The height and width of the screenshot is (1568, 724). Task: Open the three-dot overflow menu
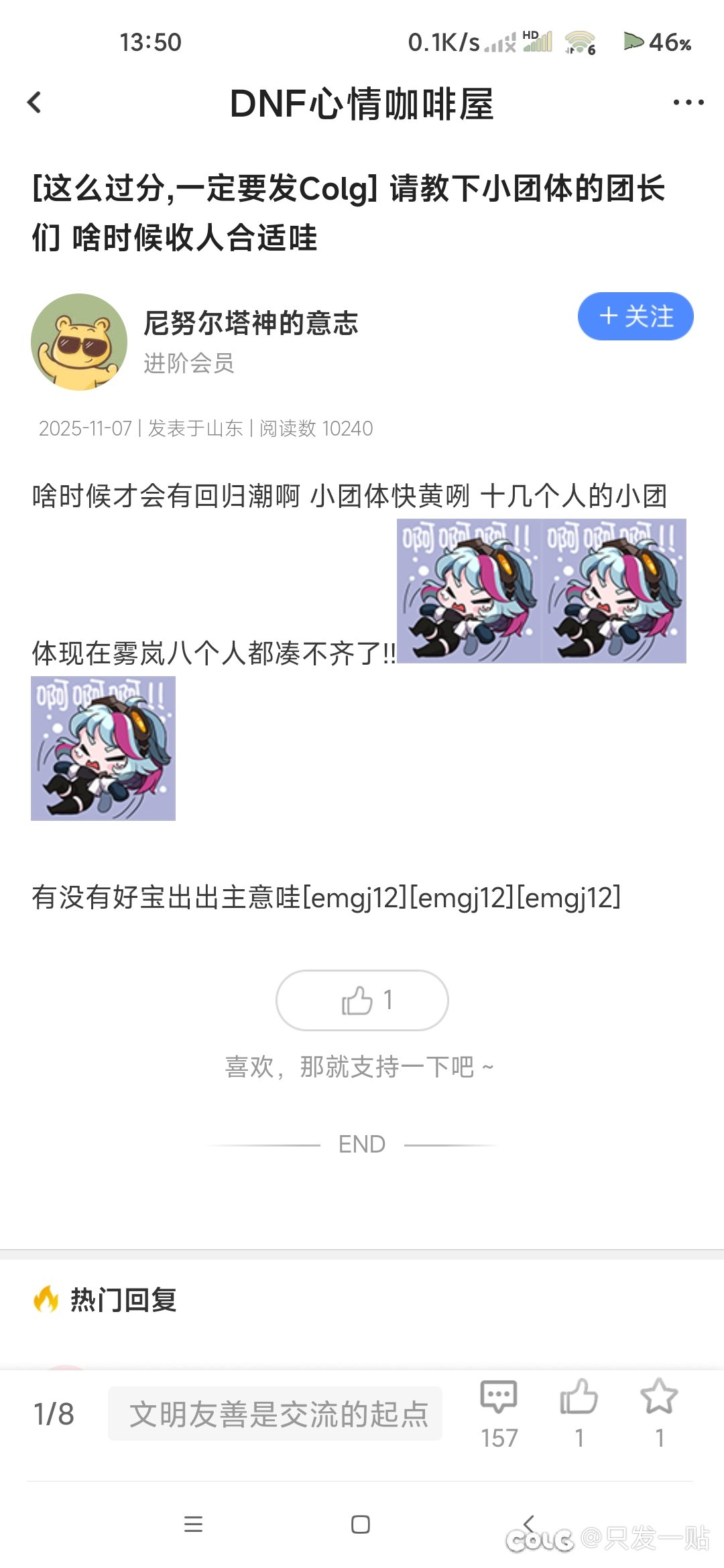coord(688,103)
